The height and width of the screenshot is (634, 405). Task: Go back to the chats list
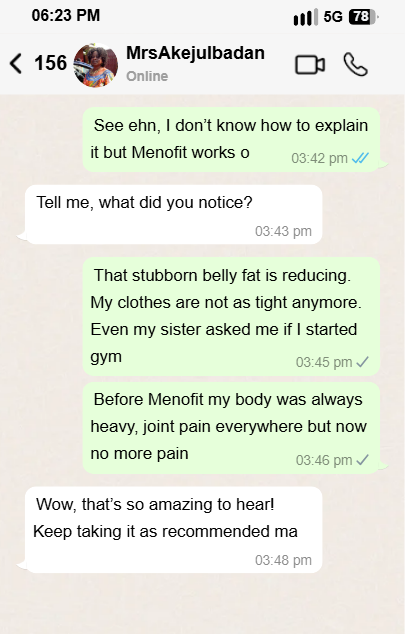16,63
